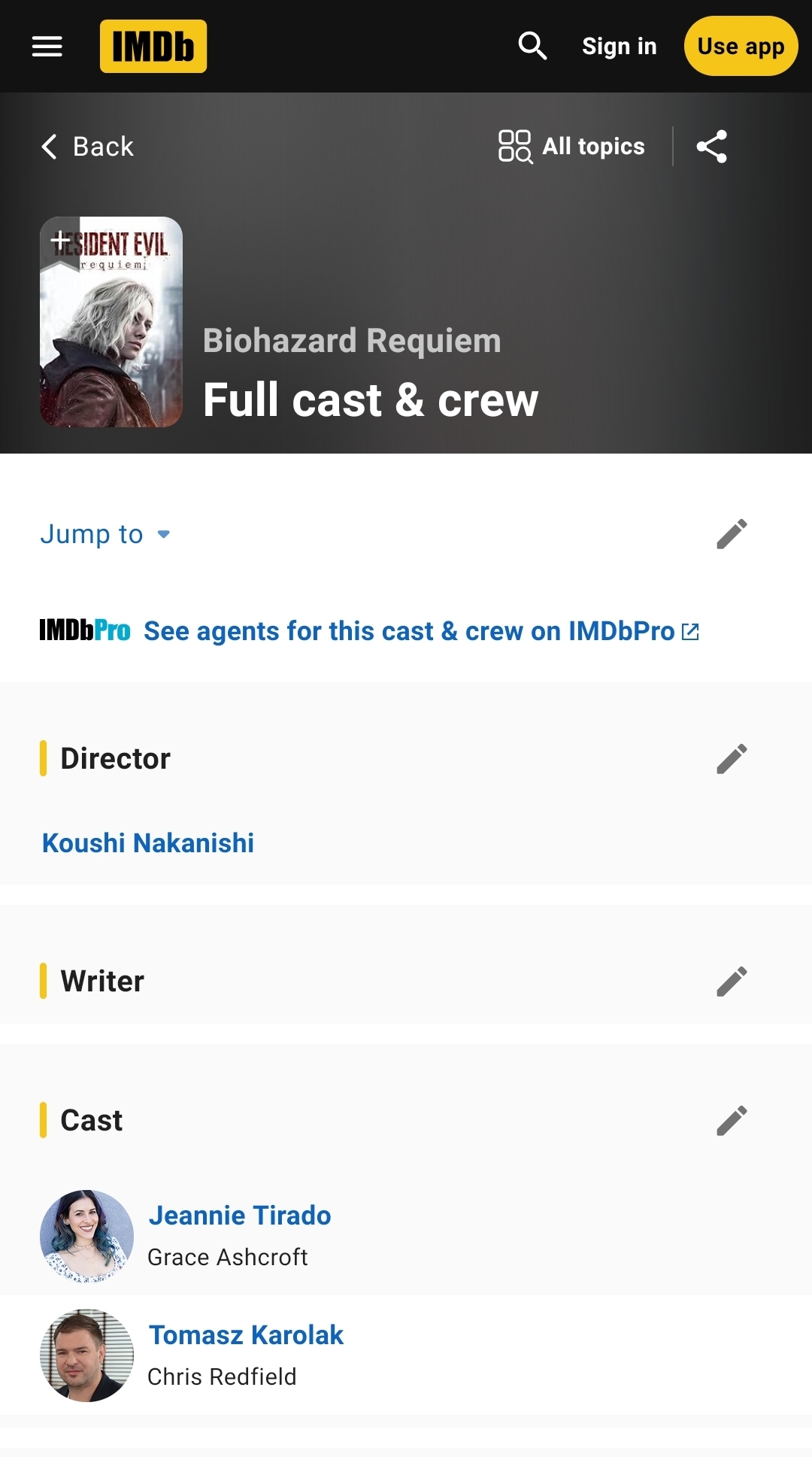Viewport: 812px width, 1457px height.
Task: Tap Sign in
Action: pos(619,47)
